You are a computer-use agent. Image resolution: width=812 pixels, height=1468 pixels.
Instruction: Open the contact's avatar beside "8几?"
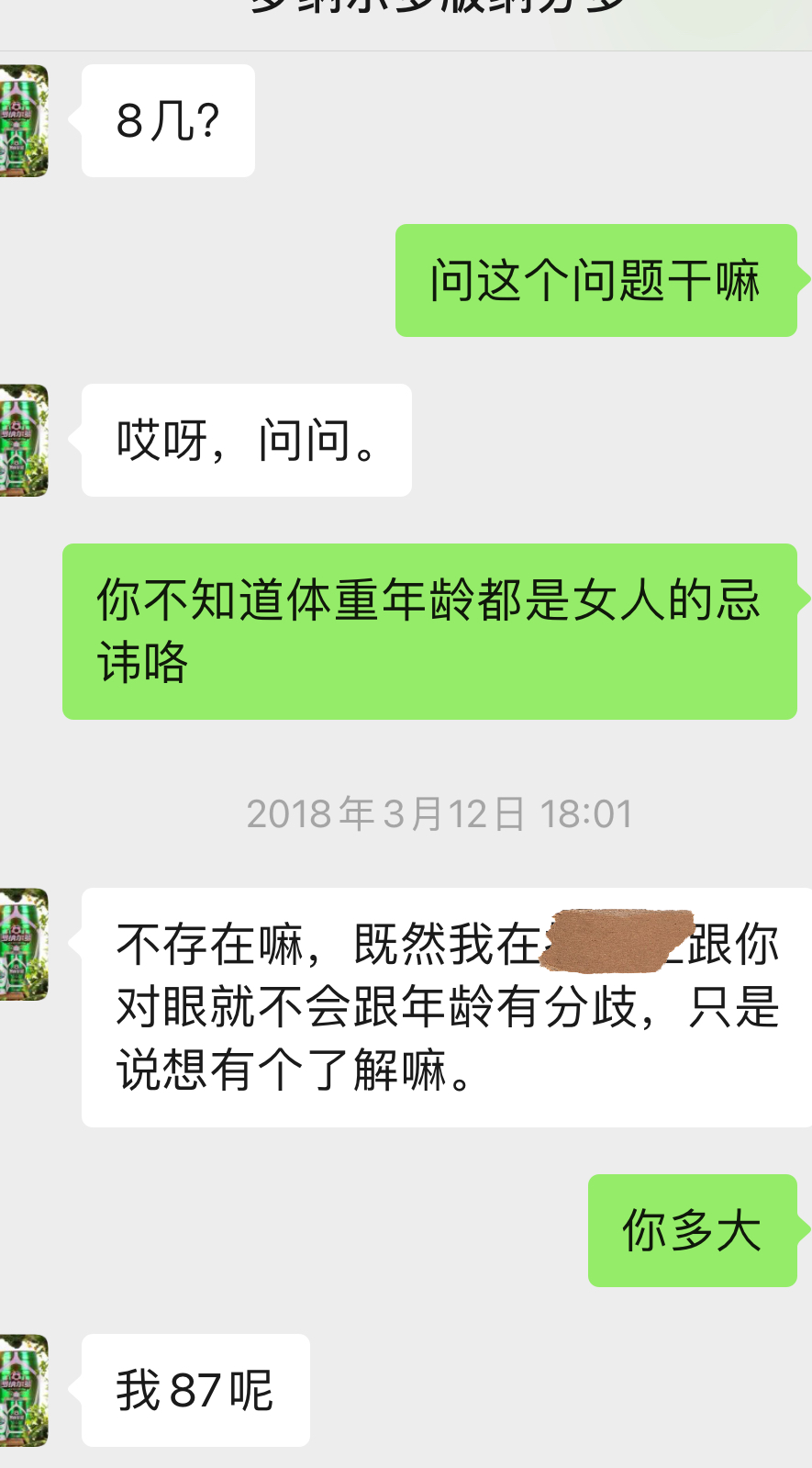pyautogui.click(x=24, y=120)
